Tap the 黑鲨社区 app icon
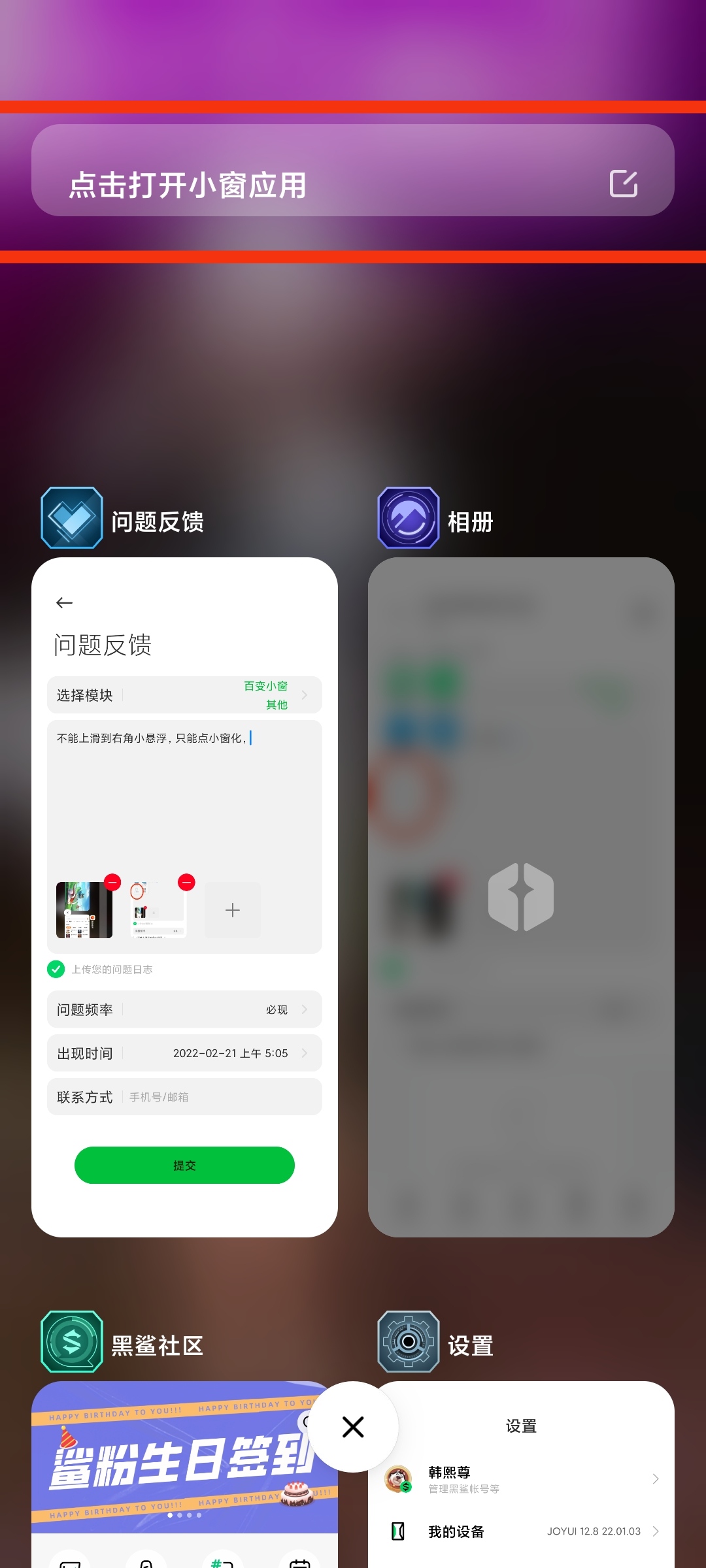The height and width of the screenshot is (1568, 706). point(72,1342)
